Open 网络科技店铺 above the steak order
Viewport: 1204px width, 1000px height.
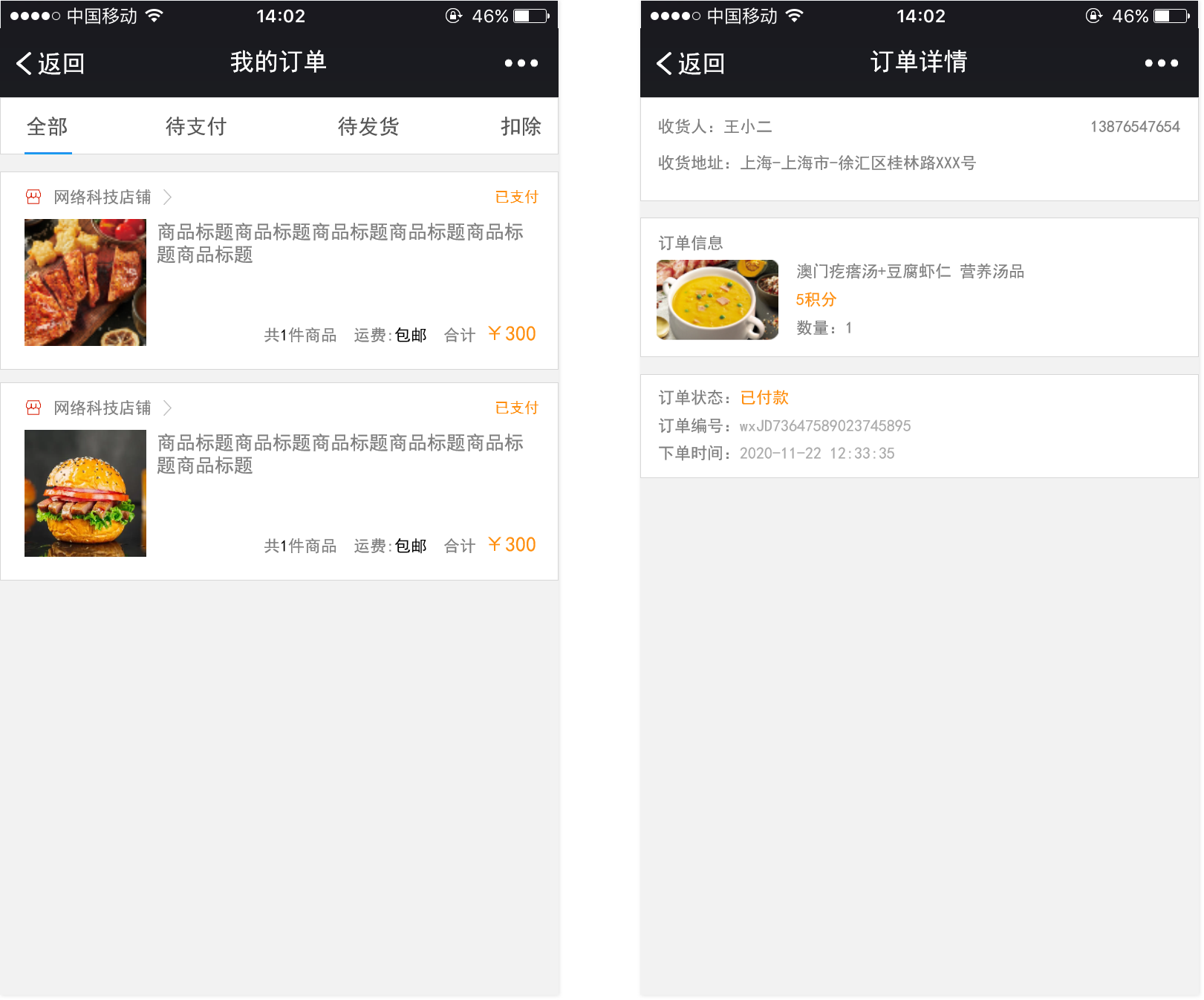pyautogui.click(x=102, y=197)
